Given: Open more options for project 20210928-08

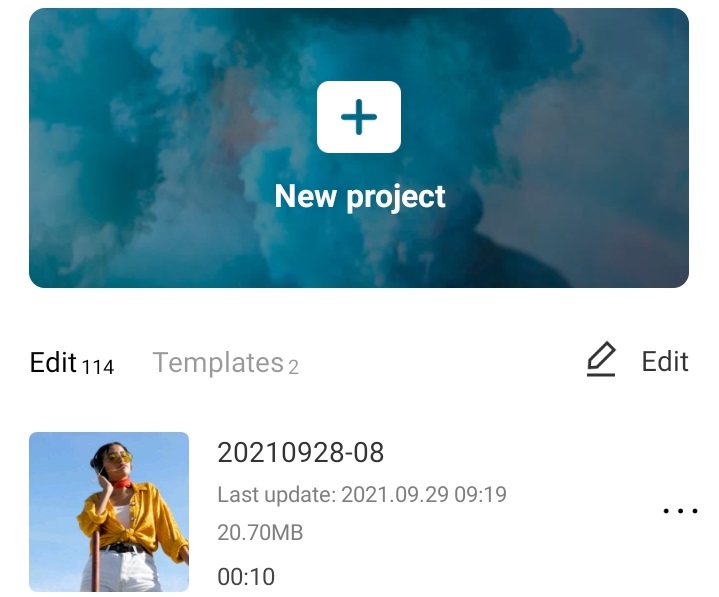Looking at the screenshot, I should (680, 511).
